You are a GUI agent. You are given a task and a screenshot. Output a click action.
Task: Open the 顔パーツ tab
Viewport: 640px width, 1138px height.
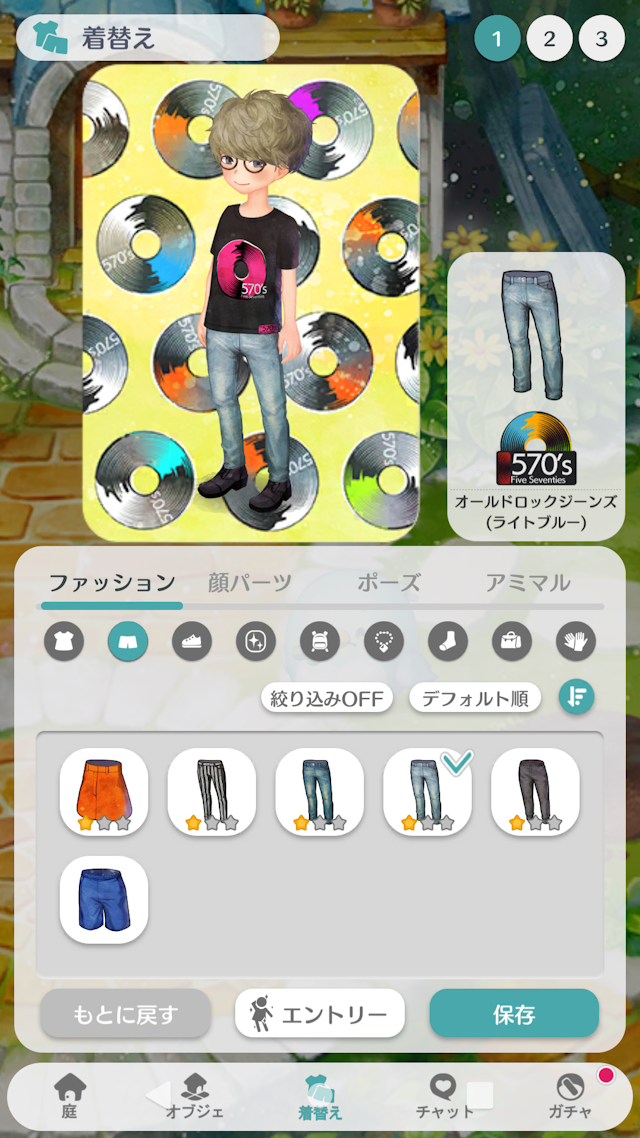(x=250, y=582)
